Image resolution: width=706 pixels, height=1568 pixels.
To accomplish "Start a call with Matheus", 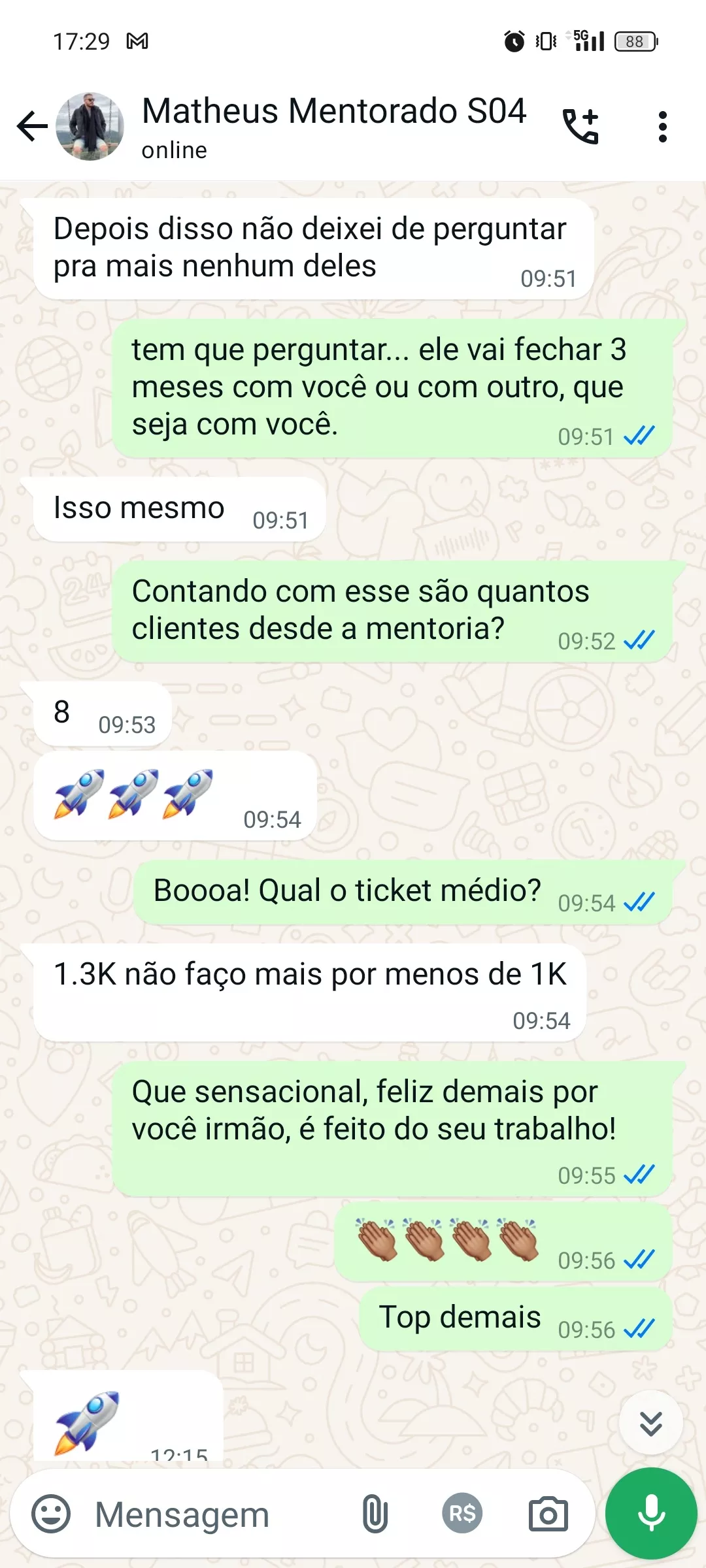I will pyautogui.click(x=580, y=126).
